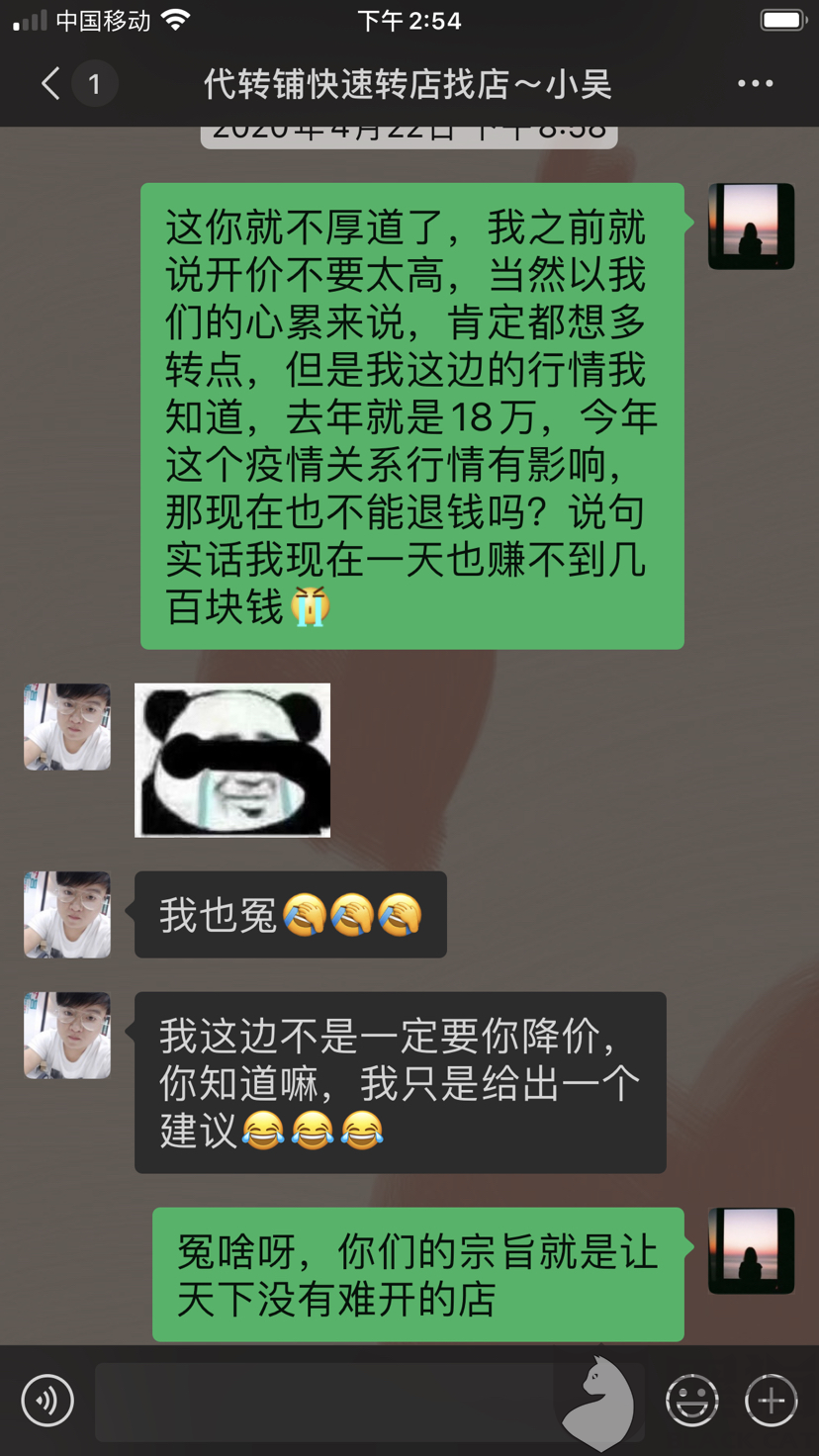
Task: Open the plus attachments menu
Action: [x=772, y=1401]
